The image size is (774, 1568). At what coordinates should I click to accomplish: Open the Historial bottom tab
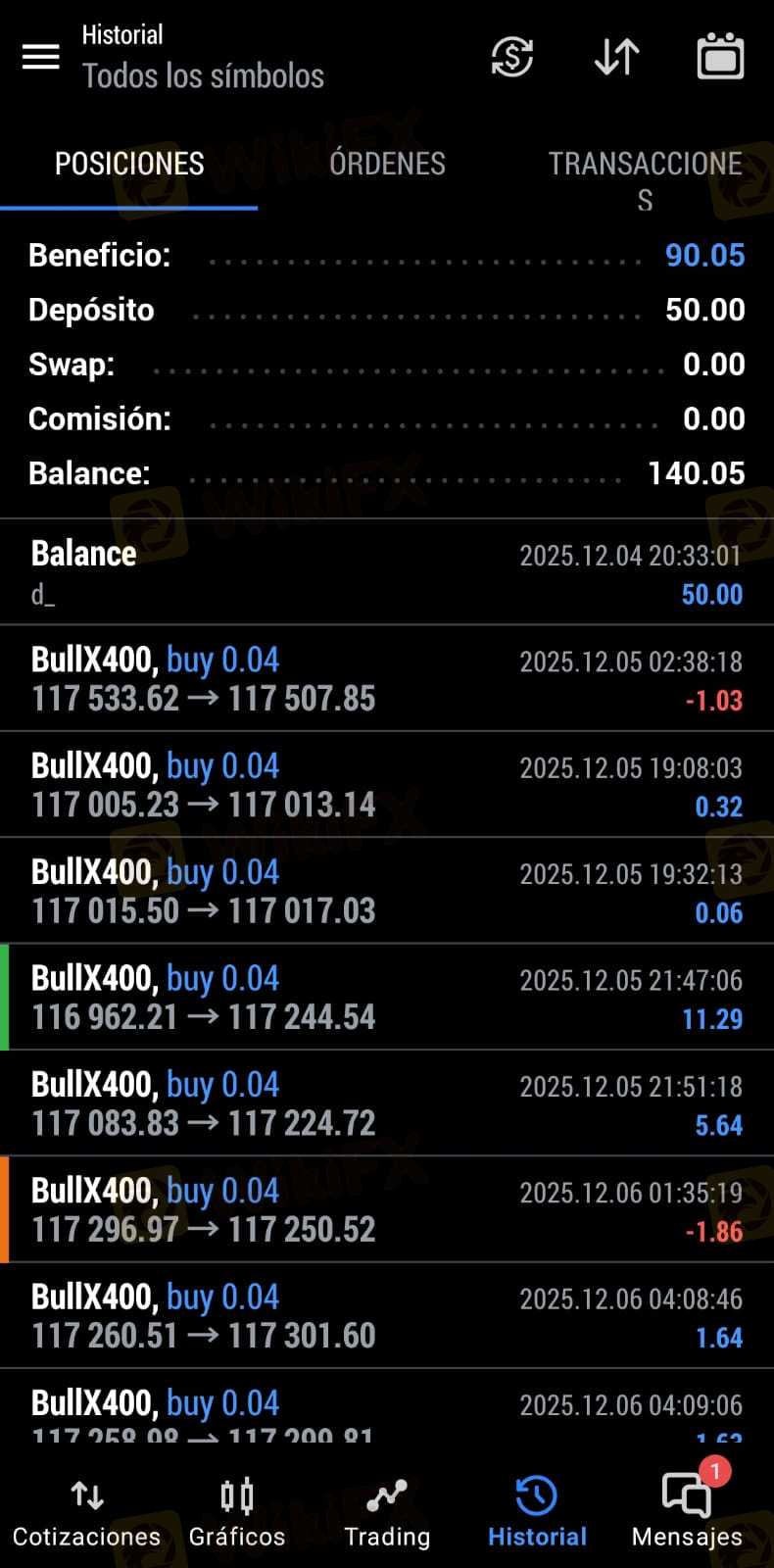pyautogui.click(x=537, y=1514)
